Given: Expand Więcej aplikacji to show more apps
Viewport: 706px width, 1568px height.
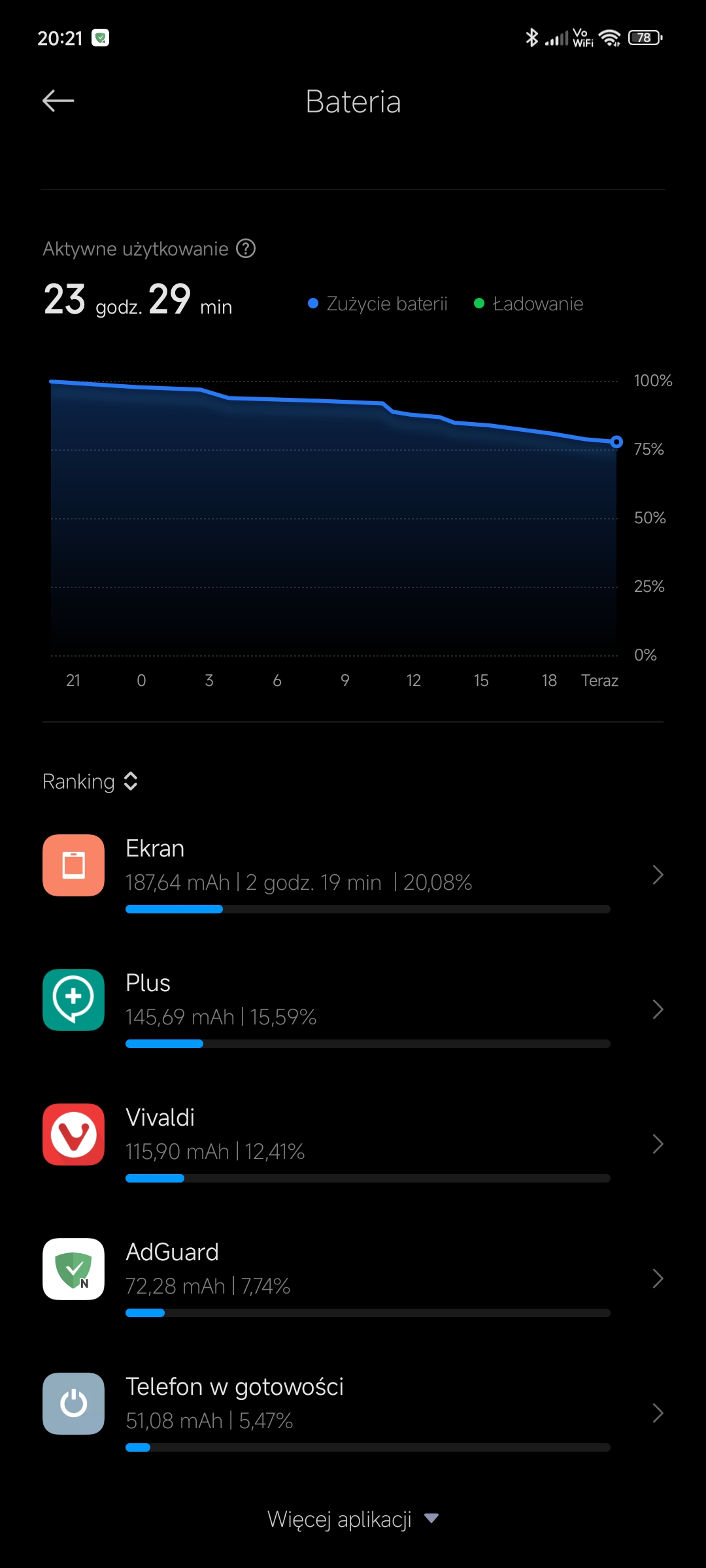Looking at the screenshot, I should tap(353, 1519).
